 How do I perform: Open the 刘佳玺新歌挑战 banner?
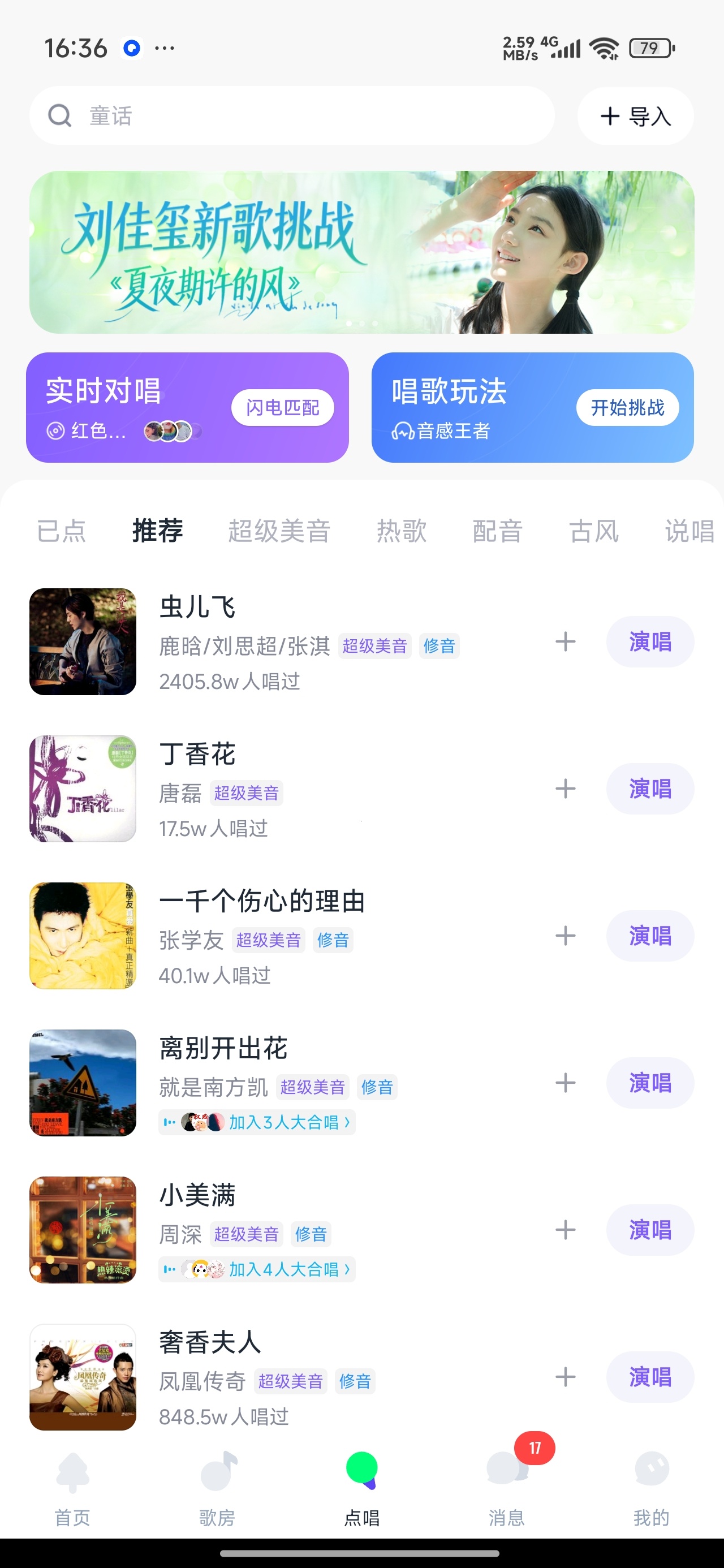[361, 252]
